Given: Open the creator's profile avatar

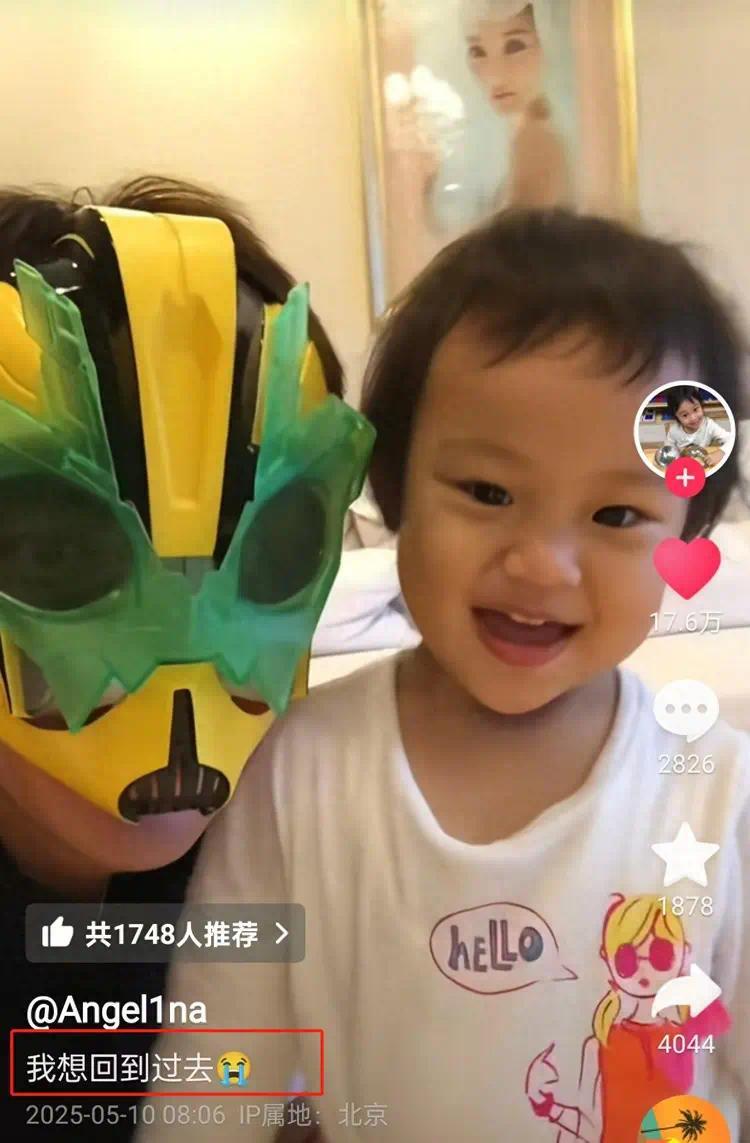Looking at the screenshot, I should pos(685,427).
